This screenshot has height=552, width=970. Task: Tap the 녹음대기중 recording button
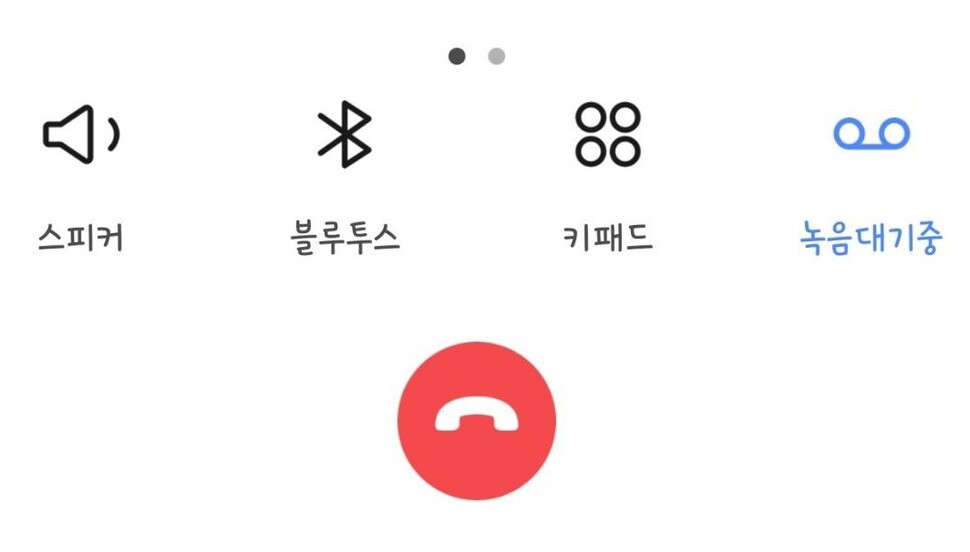tap(871, 135)
